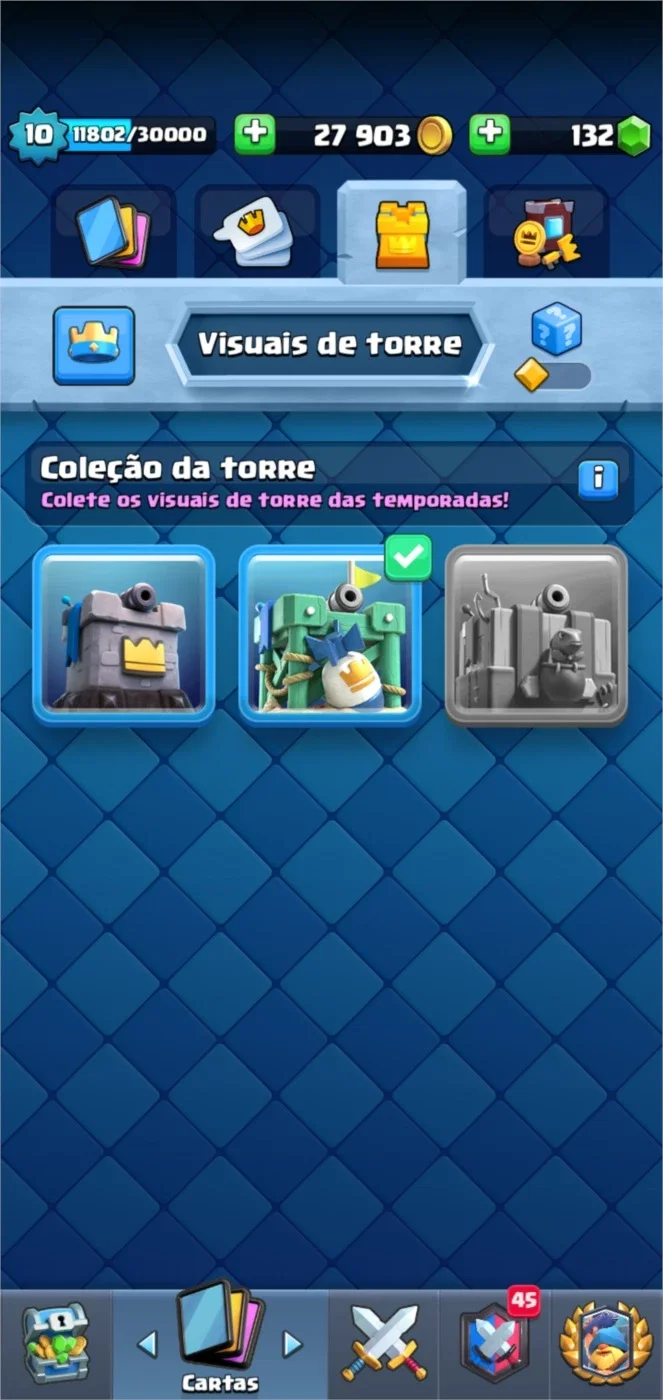663x1400 pixels.
Task: Switch to the card decks tab
Action: click(113, 232)
